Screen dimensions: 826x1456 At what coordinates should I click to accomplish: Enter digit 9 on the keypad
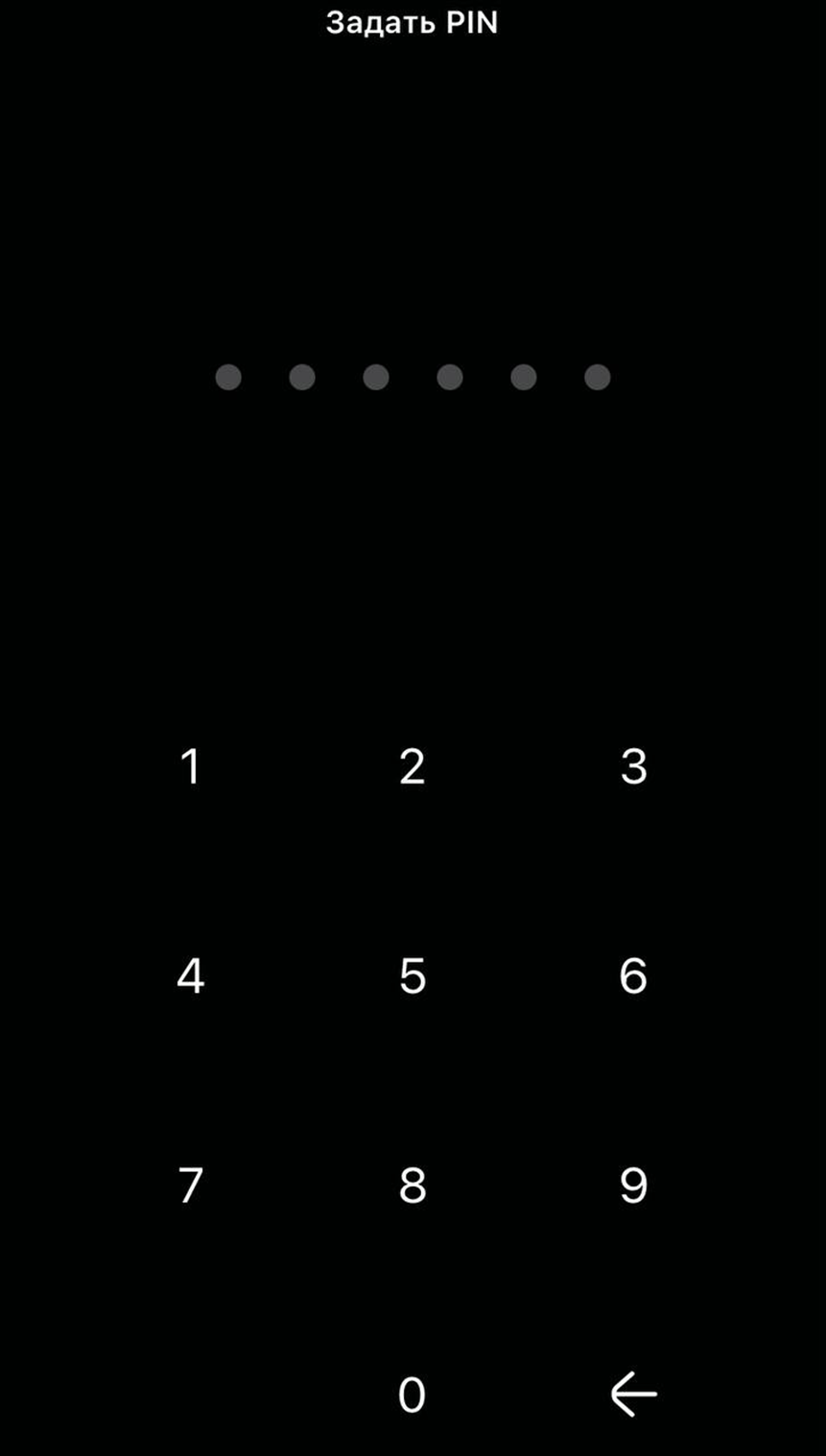point(633,1186)
